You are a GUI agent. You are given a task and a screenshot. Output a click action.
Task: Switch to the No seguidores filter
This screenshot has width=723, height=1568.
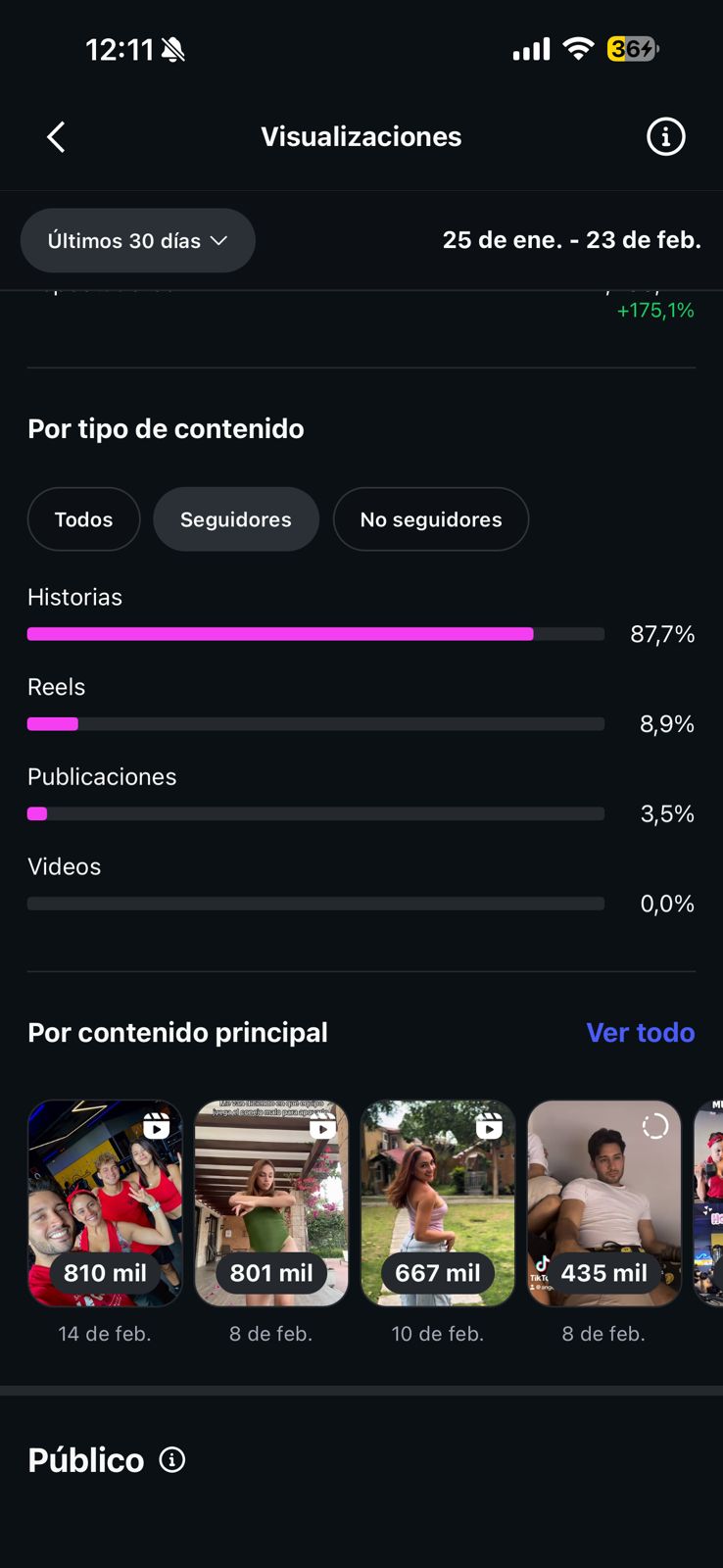pos(431,519)
